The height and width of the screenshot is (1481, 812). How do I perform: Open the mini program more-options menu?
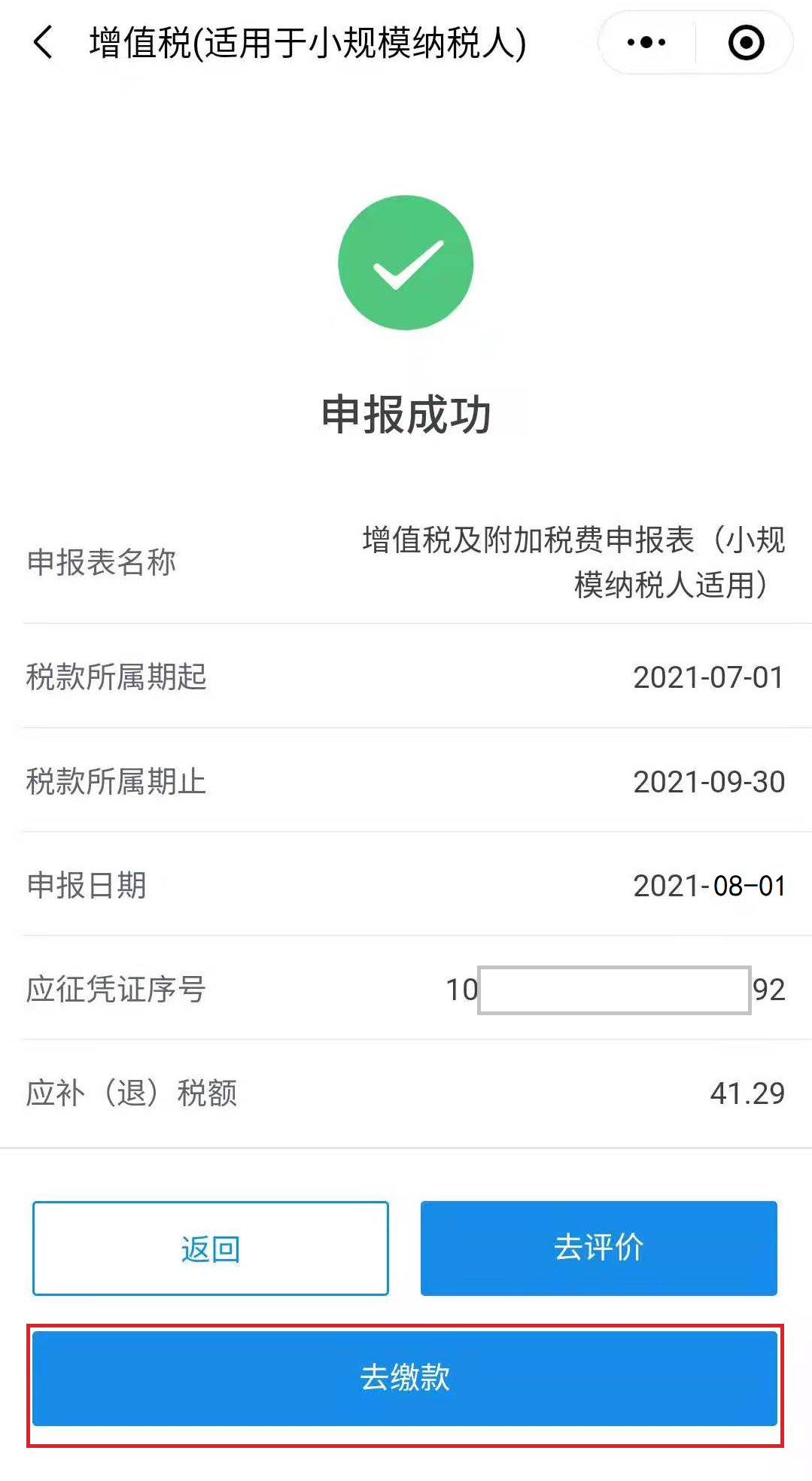click(x=646, y=42)
